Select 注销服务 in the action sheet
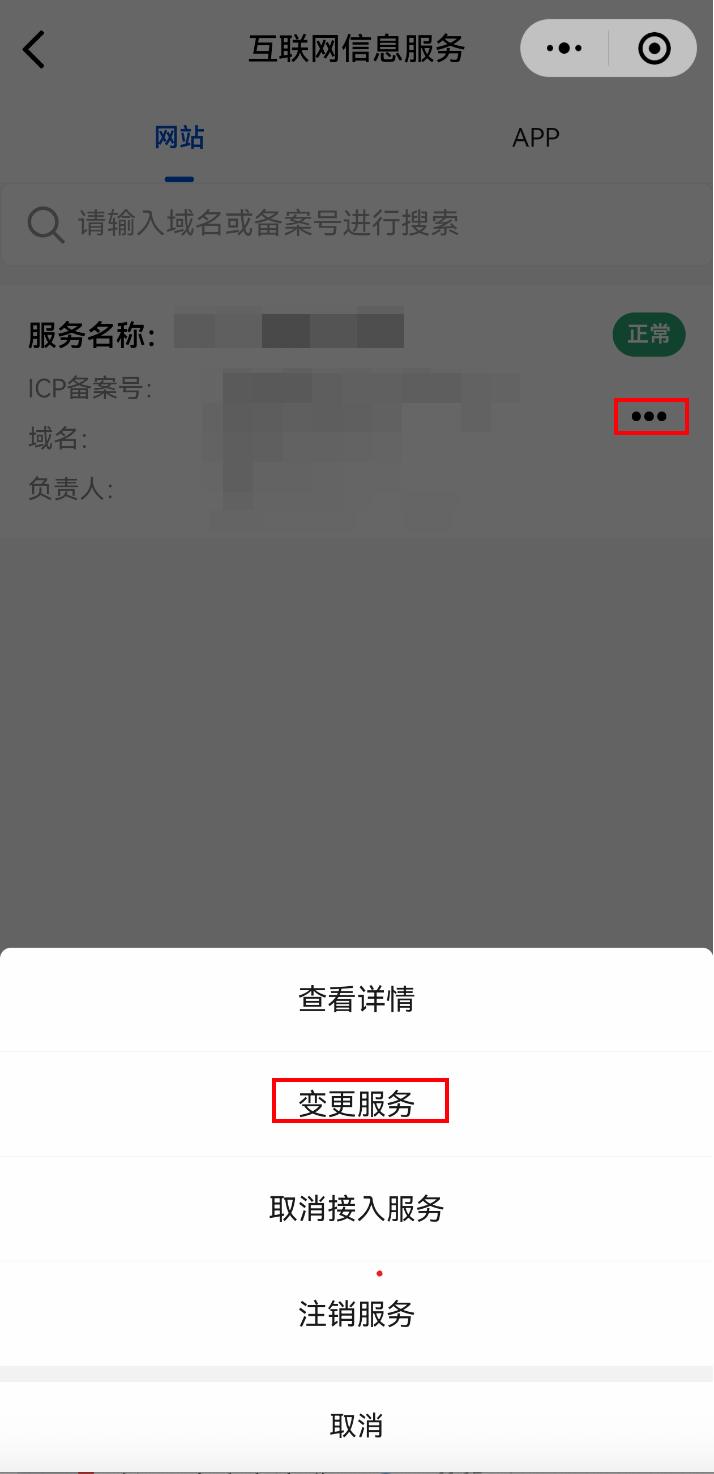 point(357,1314)
